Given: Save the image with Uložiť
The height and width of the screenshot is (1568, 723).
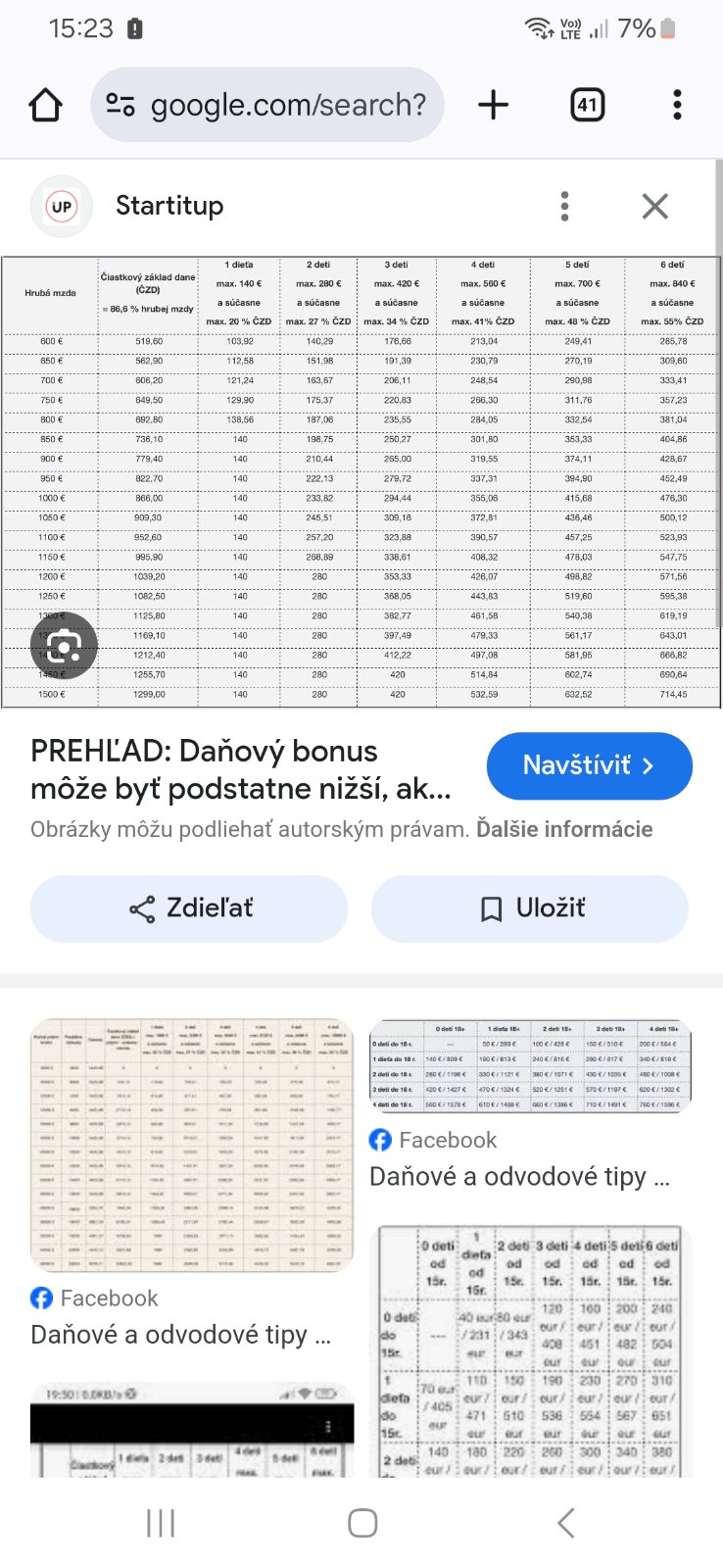Looking at the screenshot, I should tap(530, 908).
